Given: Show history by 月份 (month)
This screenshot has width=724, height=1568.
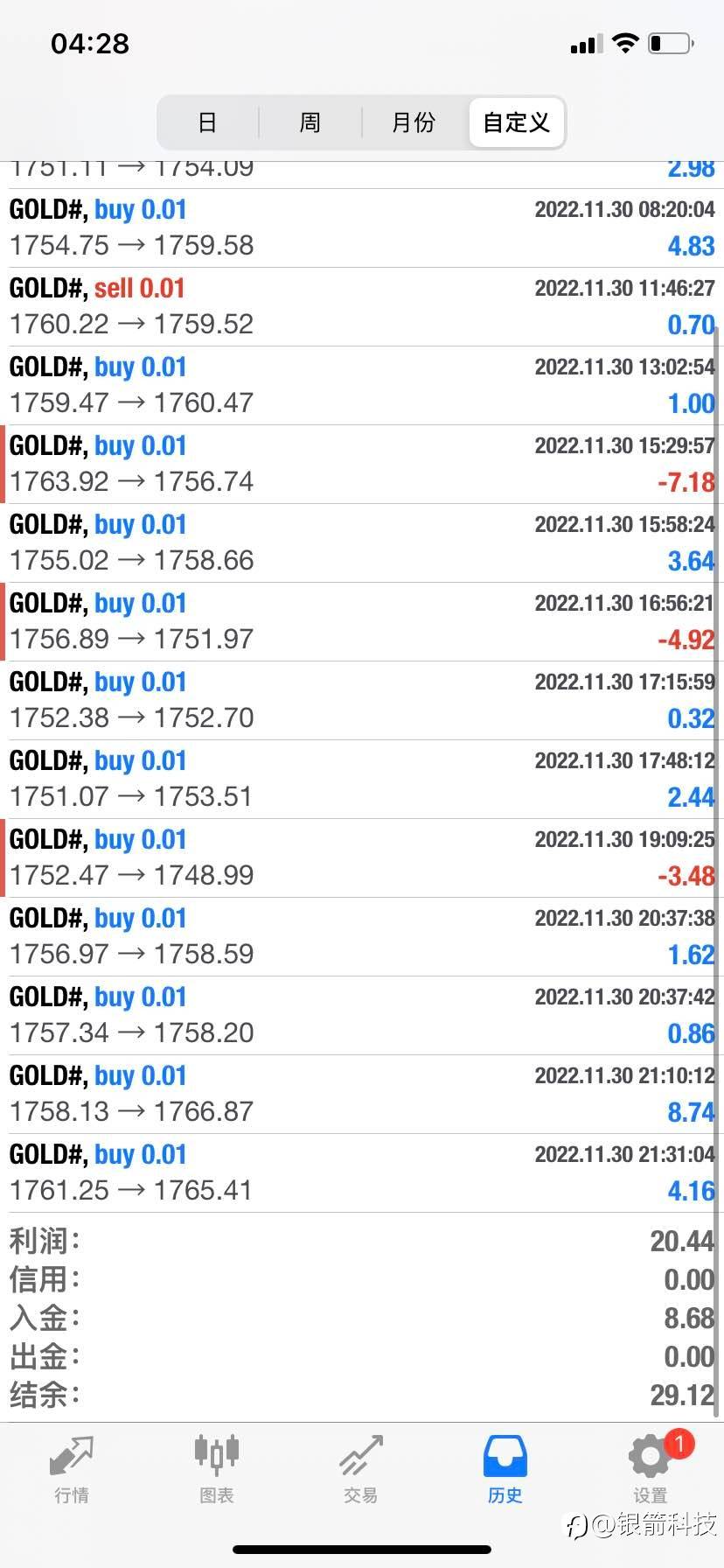Looking at the screenshot, I should pos(414,122).
